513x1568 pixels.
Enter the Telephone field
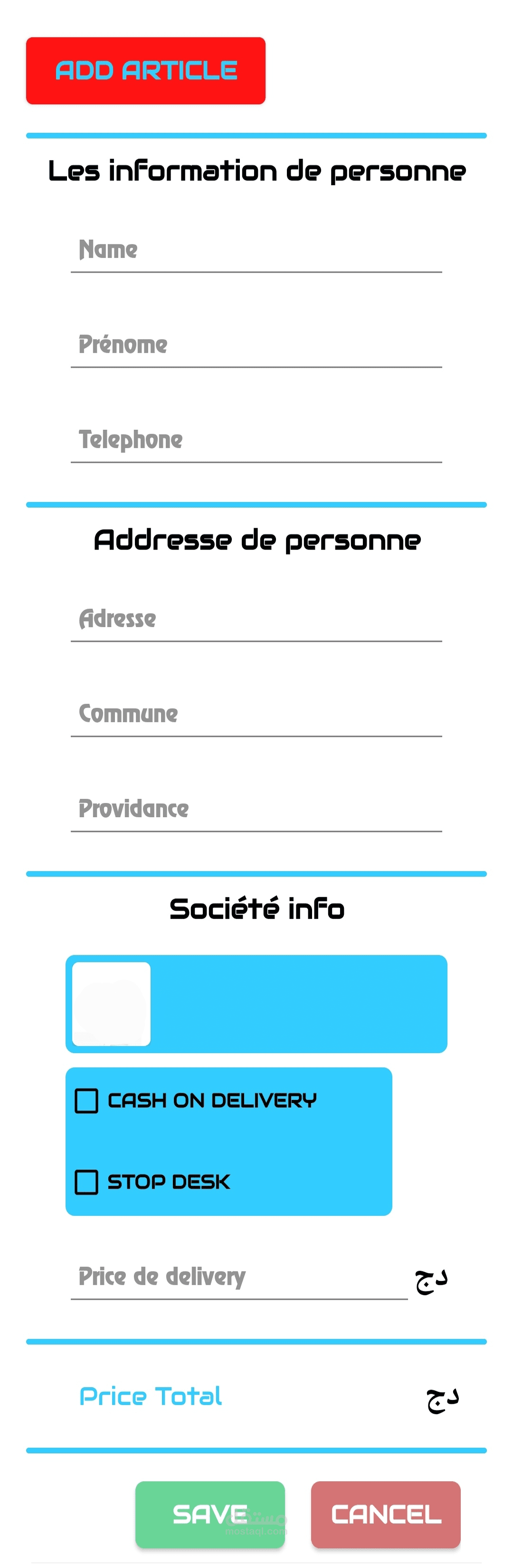(x=256, y=440)
